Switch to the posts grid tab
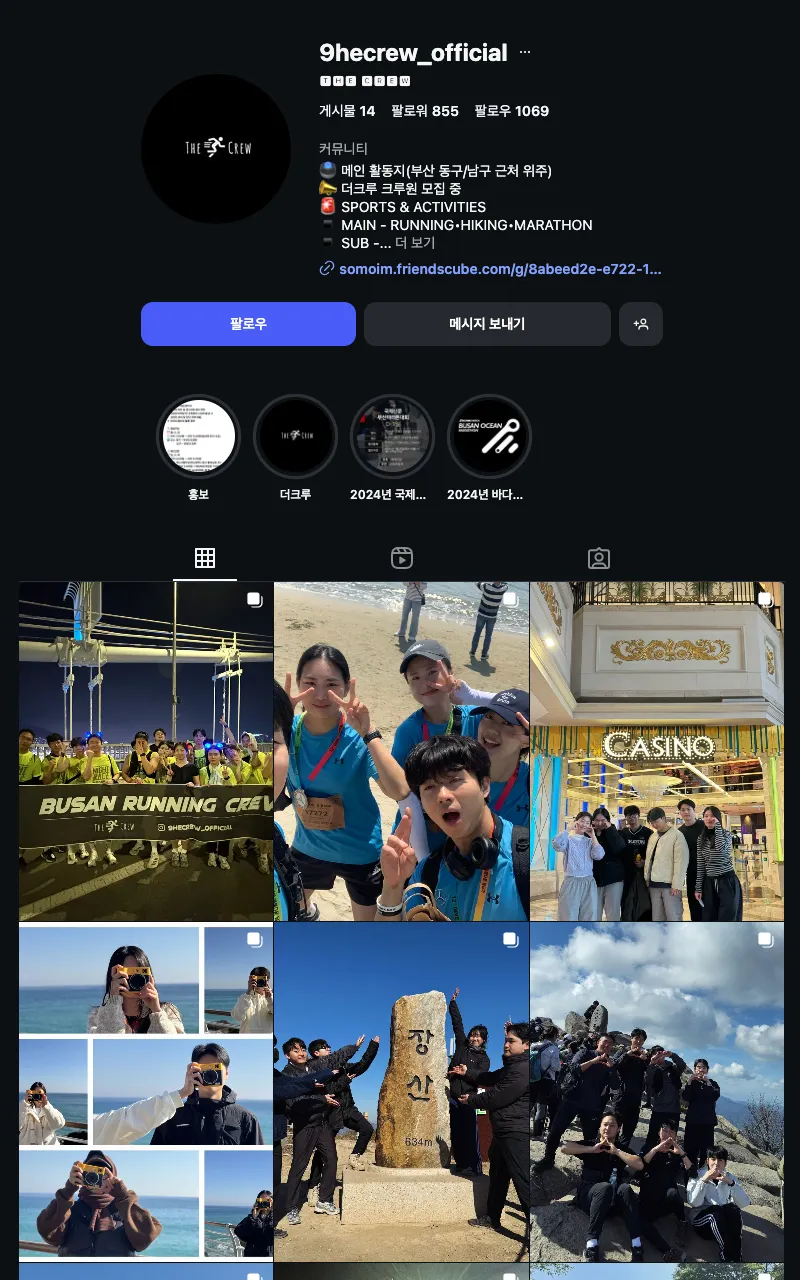The height and width of the screenshot is (1280, 800). (205, 558)
